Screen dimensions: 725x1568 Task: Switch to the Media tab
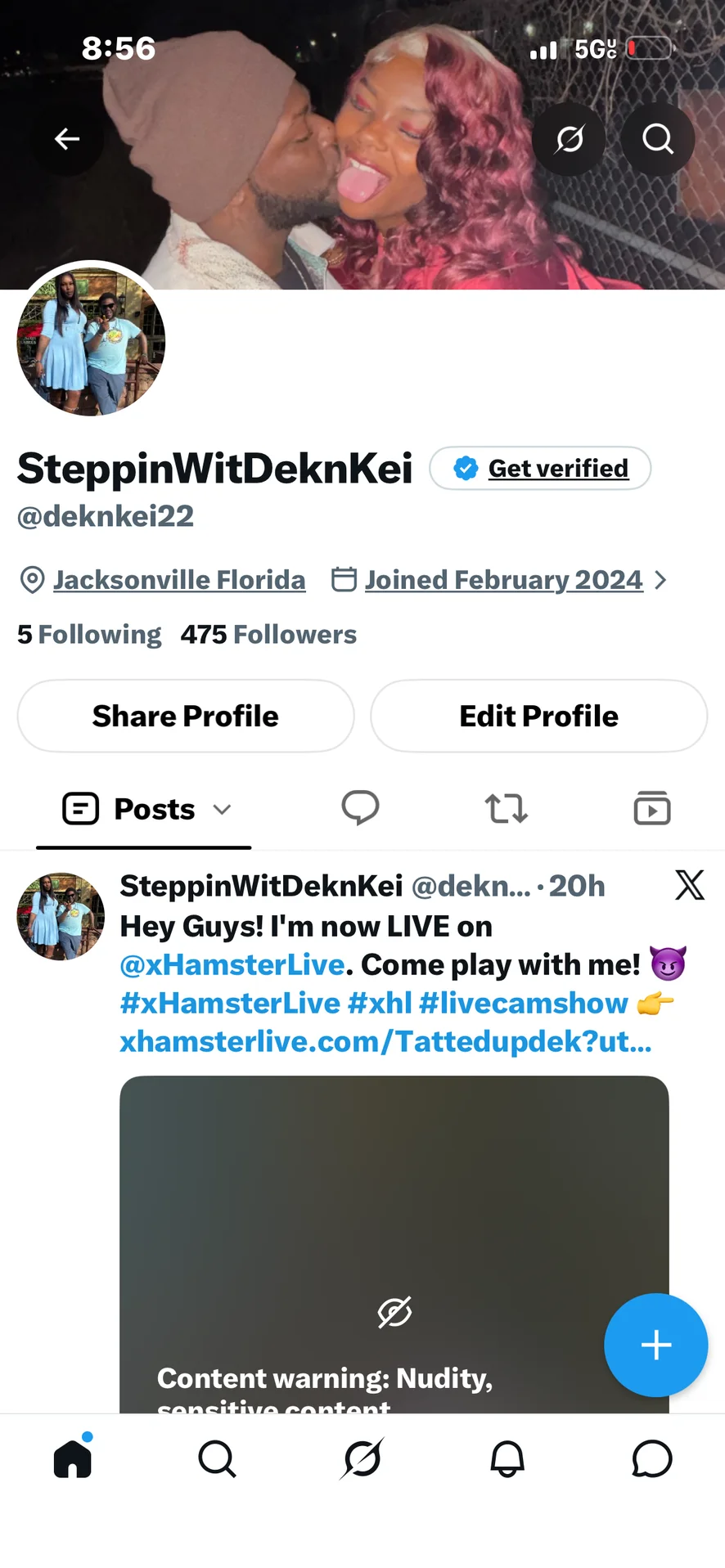click(x=652, y=808)
